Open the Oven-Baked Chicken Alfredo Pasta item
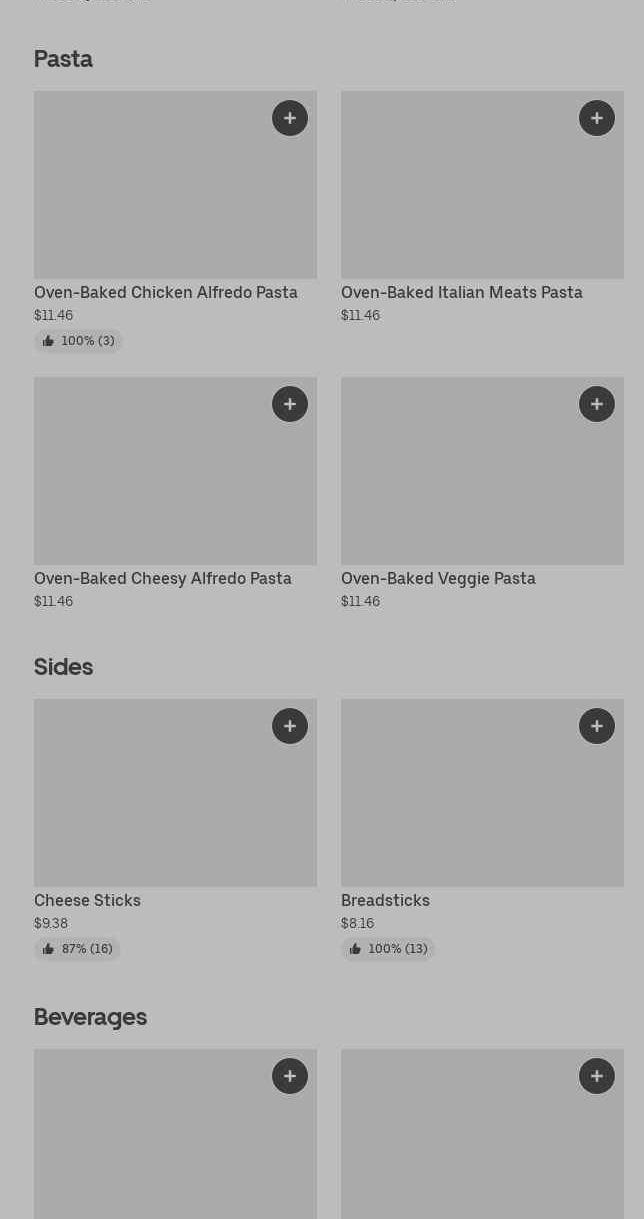This screenshot has height=1219, width=644. pyautogui.click(x=175, y=222)
